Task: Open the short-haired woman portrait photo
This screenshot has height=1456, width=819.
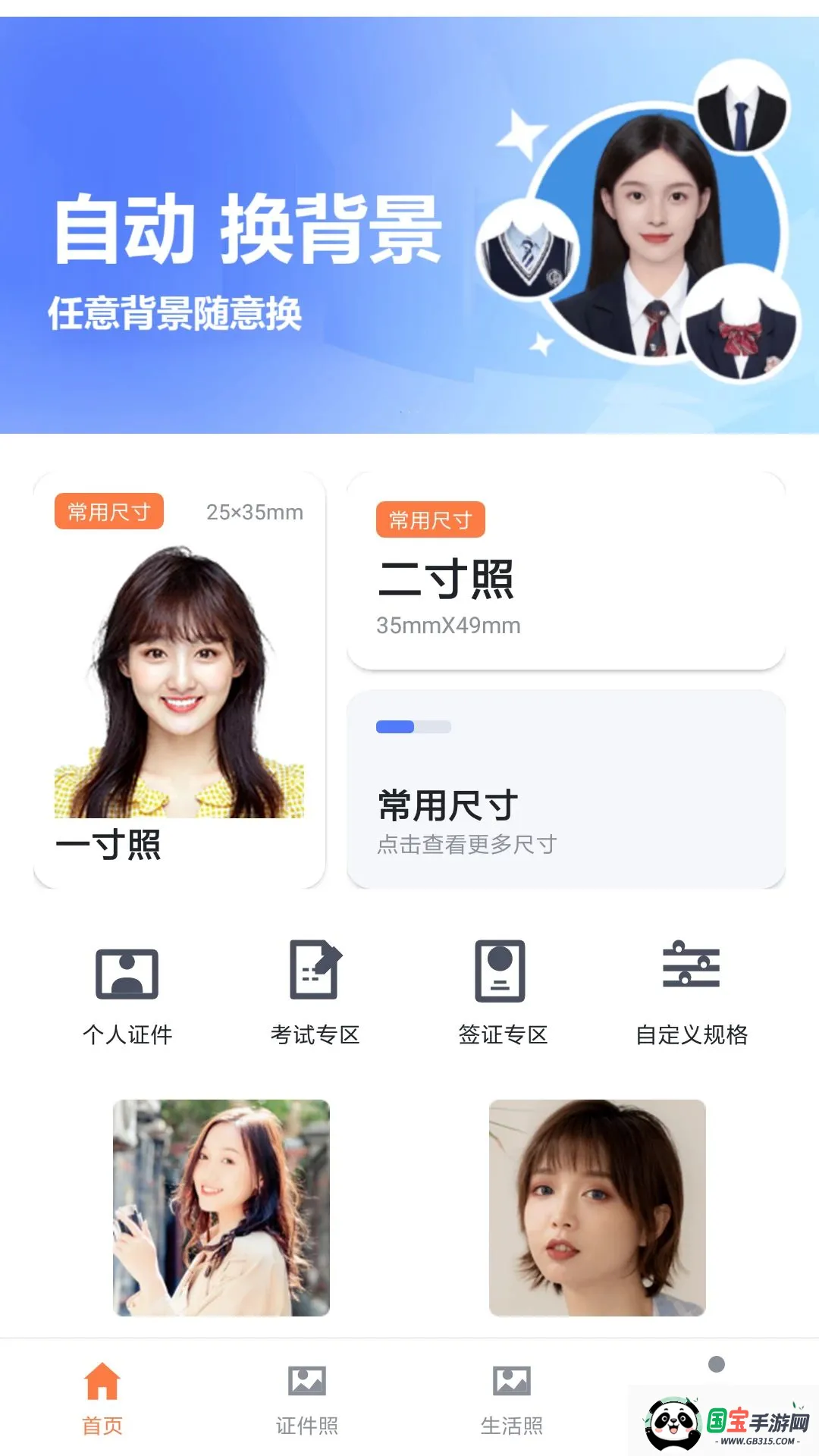Action: 598,1208
